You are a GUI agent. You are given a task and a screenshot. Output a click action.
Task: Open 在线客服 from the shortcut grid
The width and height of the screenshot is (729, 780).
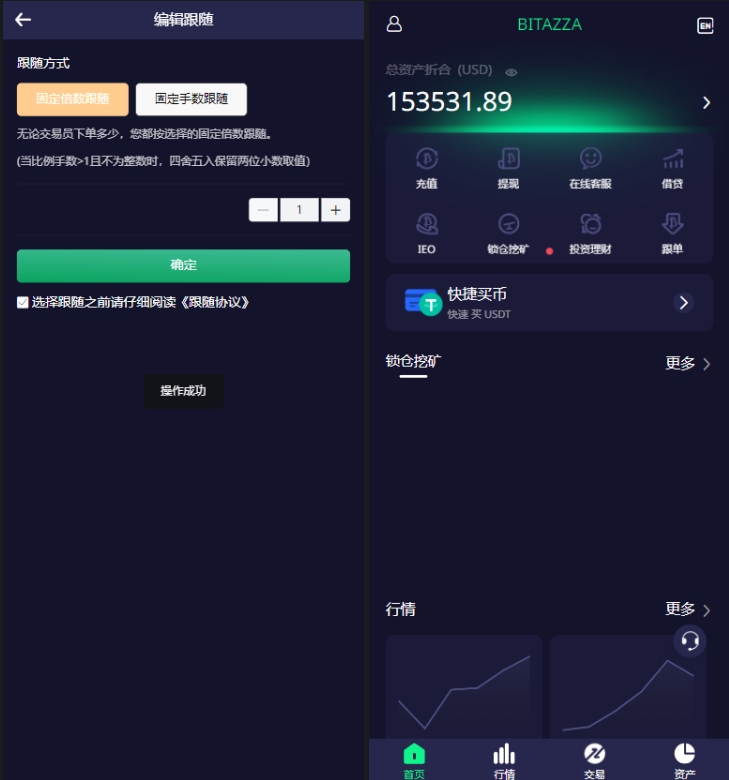590,167
